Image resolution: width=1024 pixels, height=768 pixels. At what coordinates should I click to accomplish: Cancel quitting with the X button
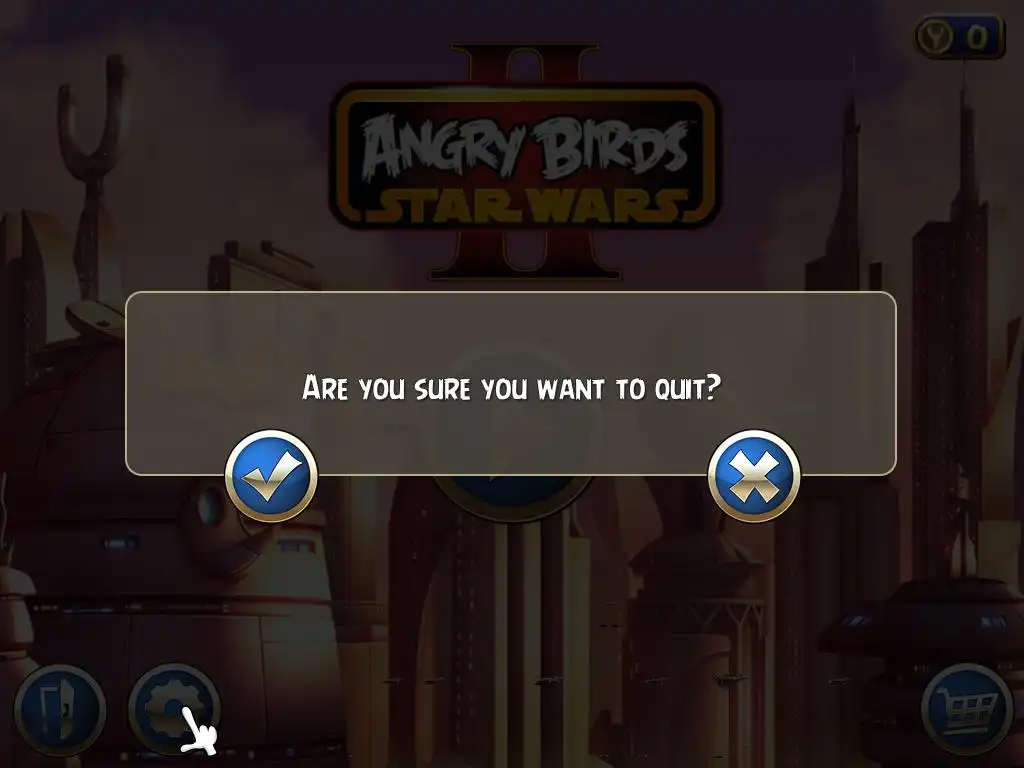(x=754, y=476)
